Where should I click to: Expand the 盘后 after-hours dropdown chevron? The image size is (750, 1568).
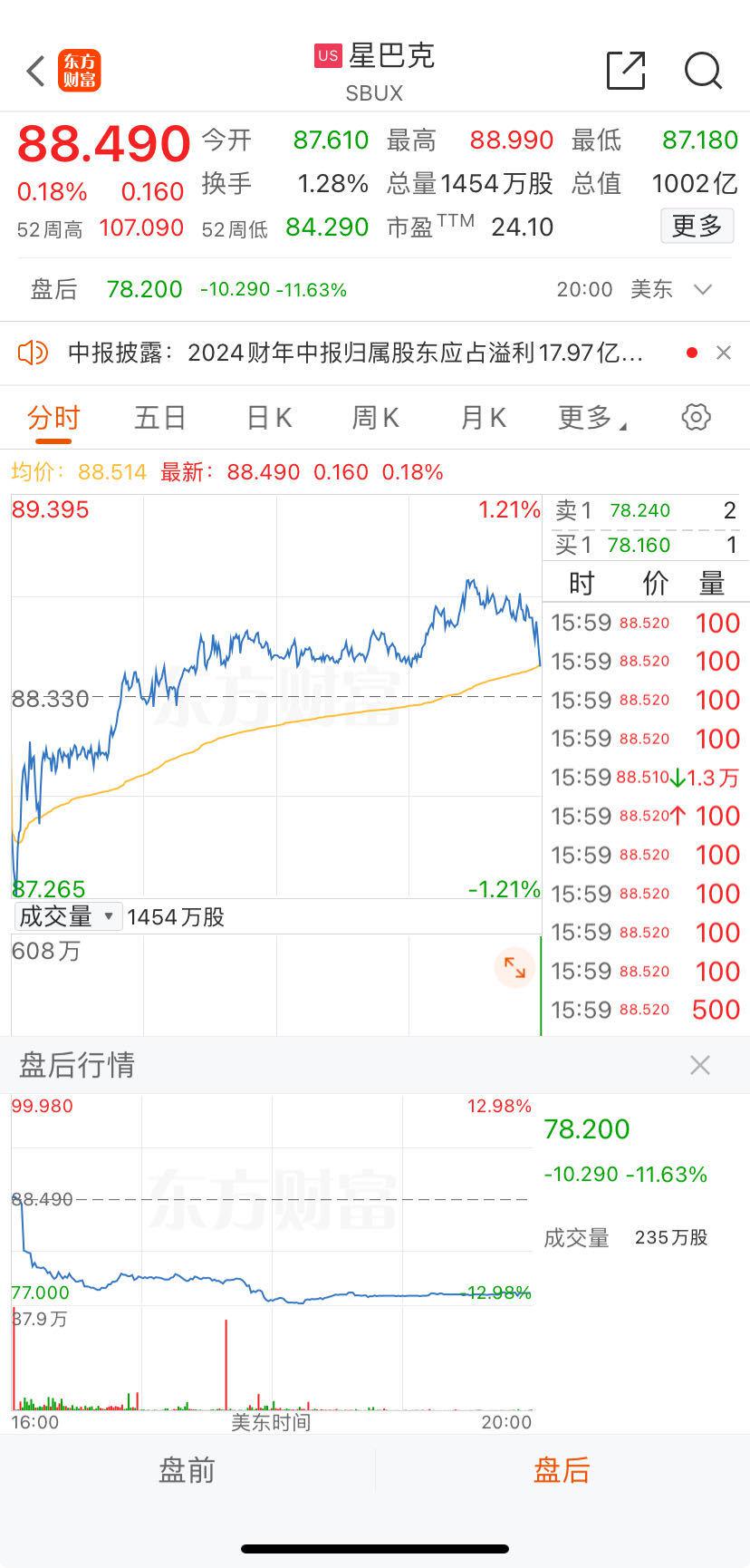[703, 289]
